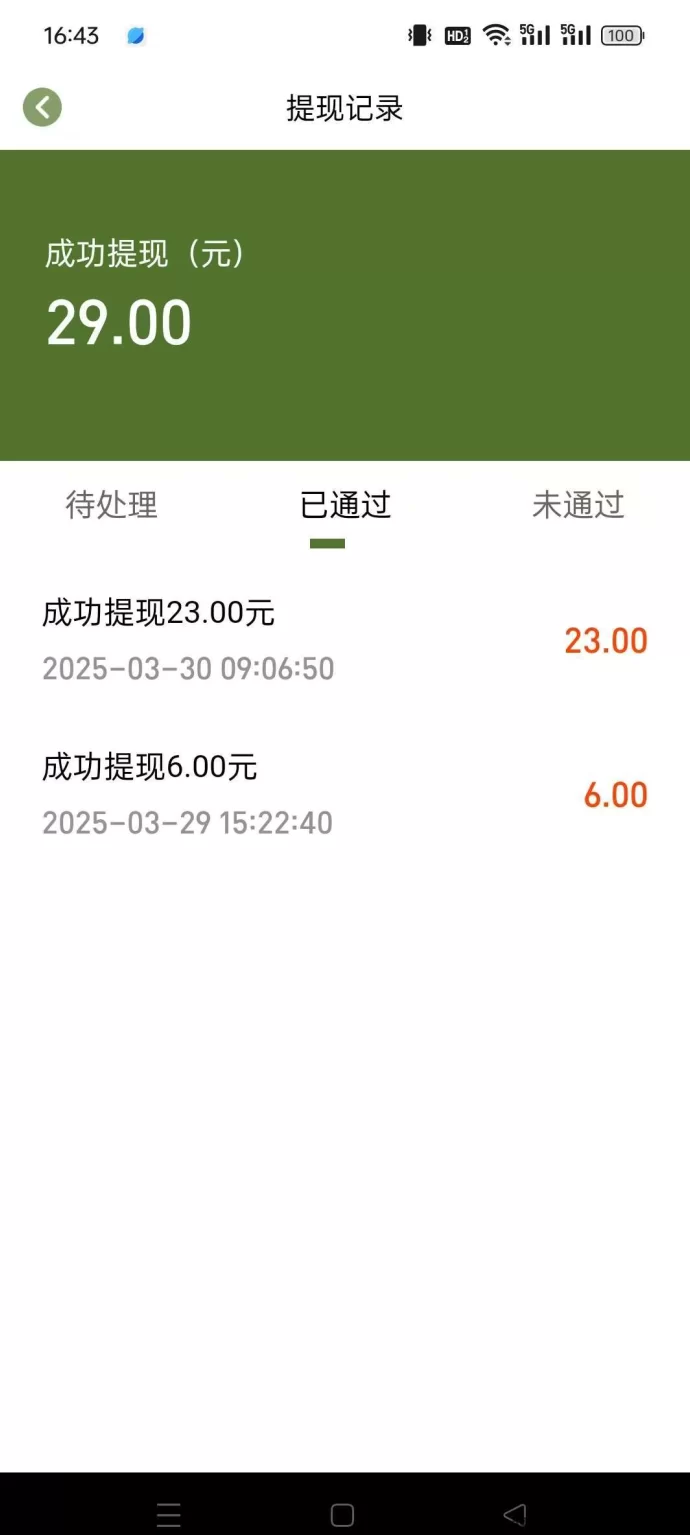This screenshot has width=690, height=1535.
Task: Tap the system home button
Action: pyautogui.click(x=342, y=1514)
